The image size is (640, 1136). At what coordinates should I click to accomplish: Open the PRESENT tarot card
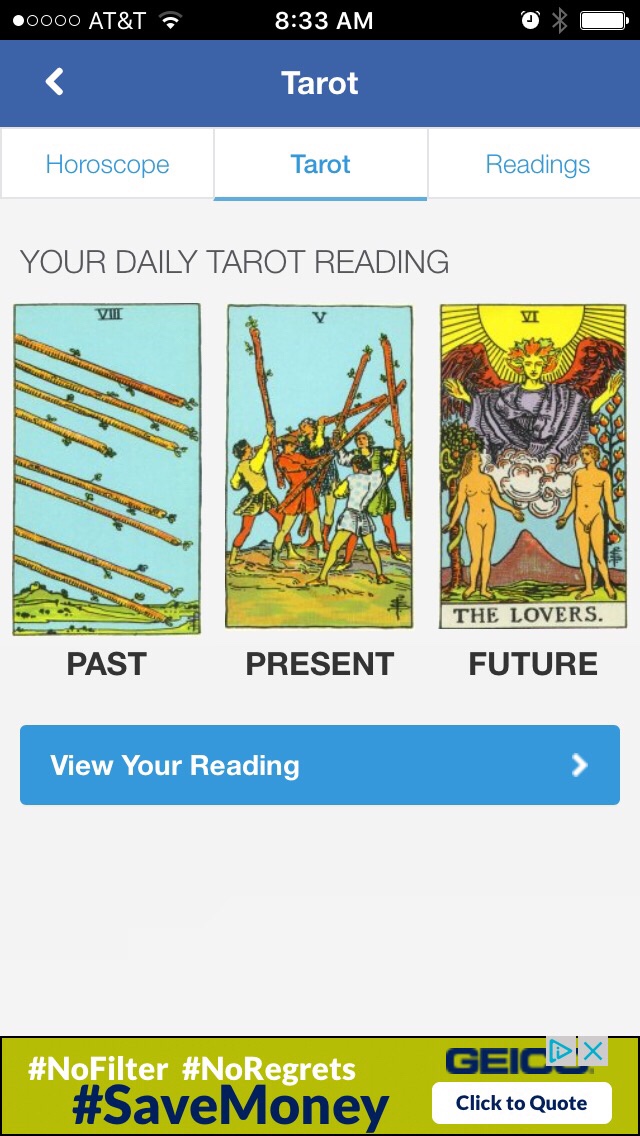[x=320, y=467]
